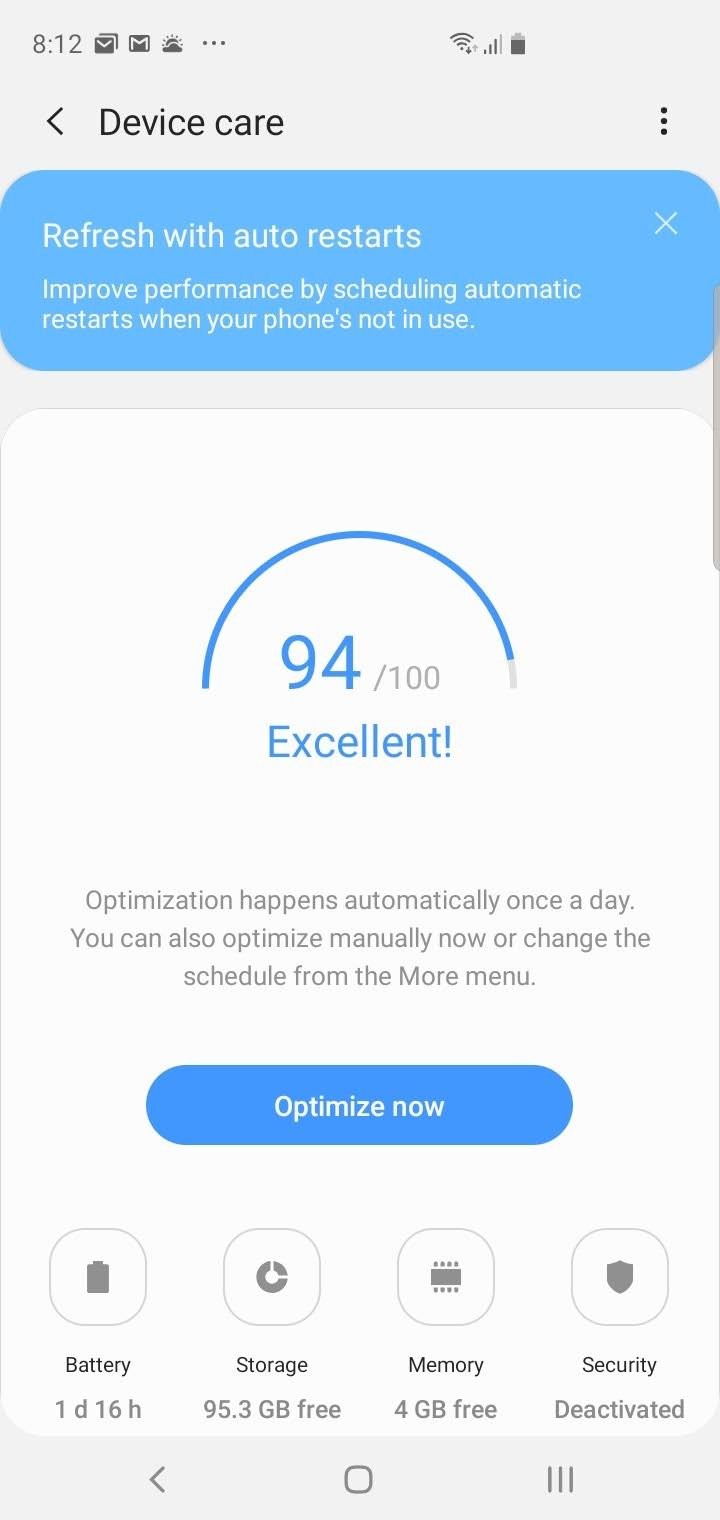Open Security settings
The height and width of the screenshot is (1520, 720).
pos(619,1277)
